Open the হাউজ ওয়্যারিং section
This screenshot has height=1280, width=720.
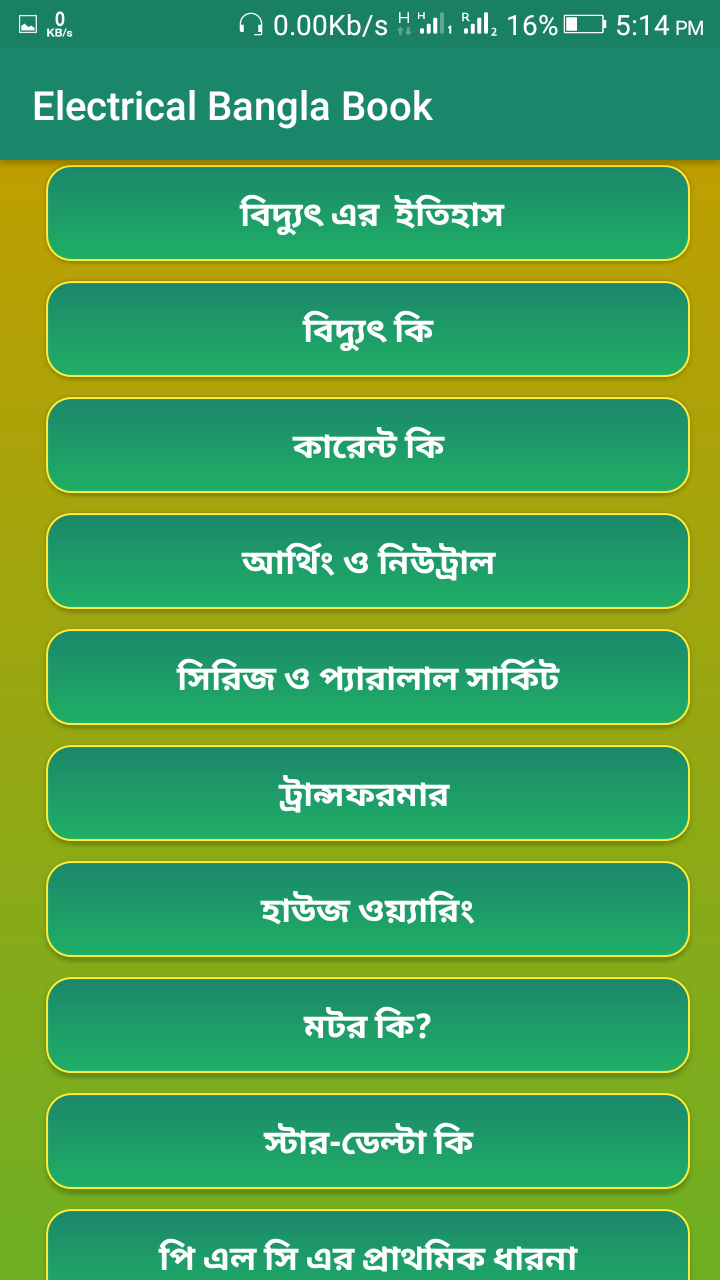pyautogui.click(x=368, y=910)
